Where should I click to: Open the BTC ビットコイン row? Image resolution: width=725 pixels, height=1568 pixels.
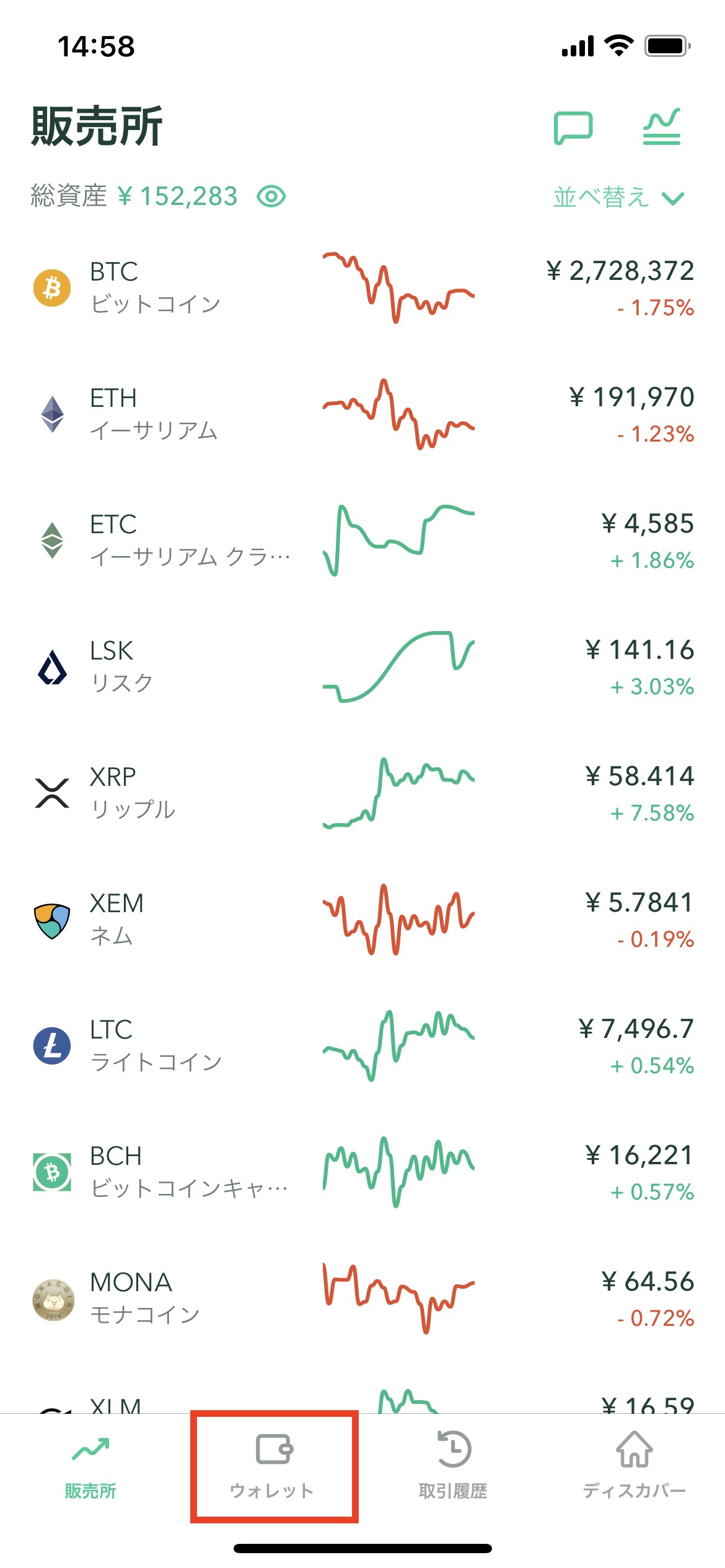pos(362,288)
